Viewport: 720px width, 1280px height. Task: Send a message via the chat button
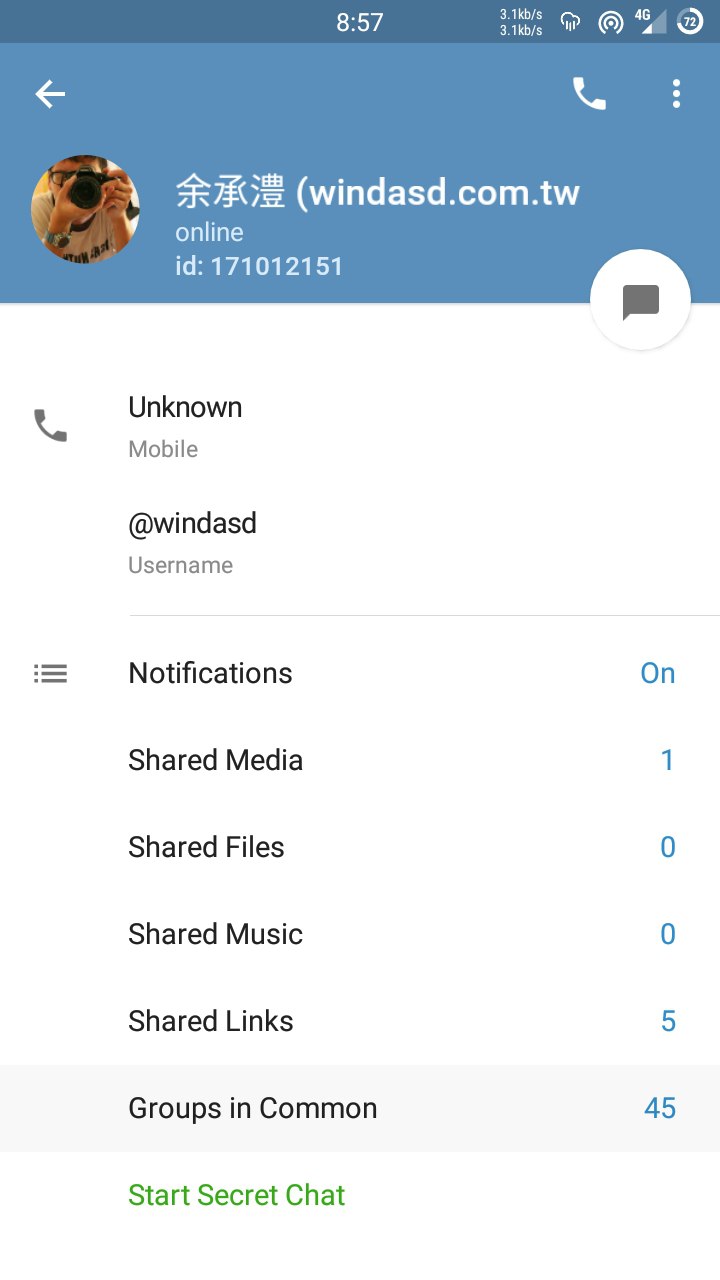coord(640,300)
